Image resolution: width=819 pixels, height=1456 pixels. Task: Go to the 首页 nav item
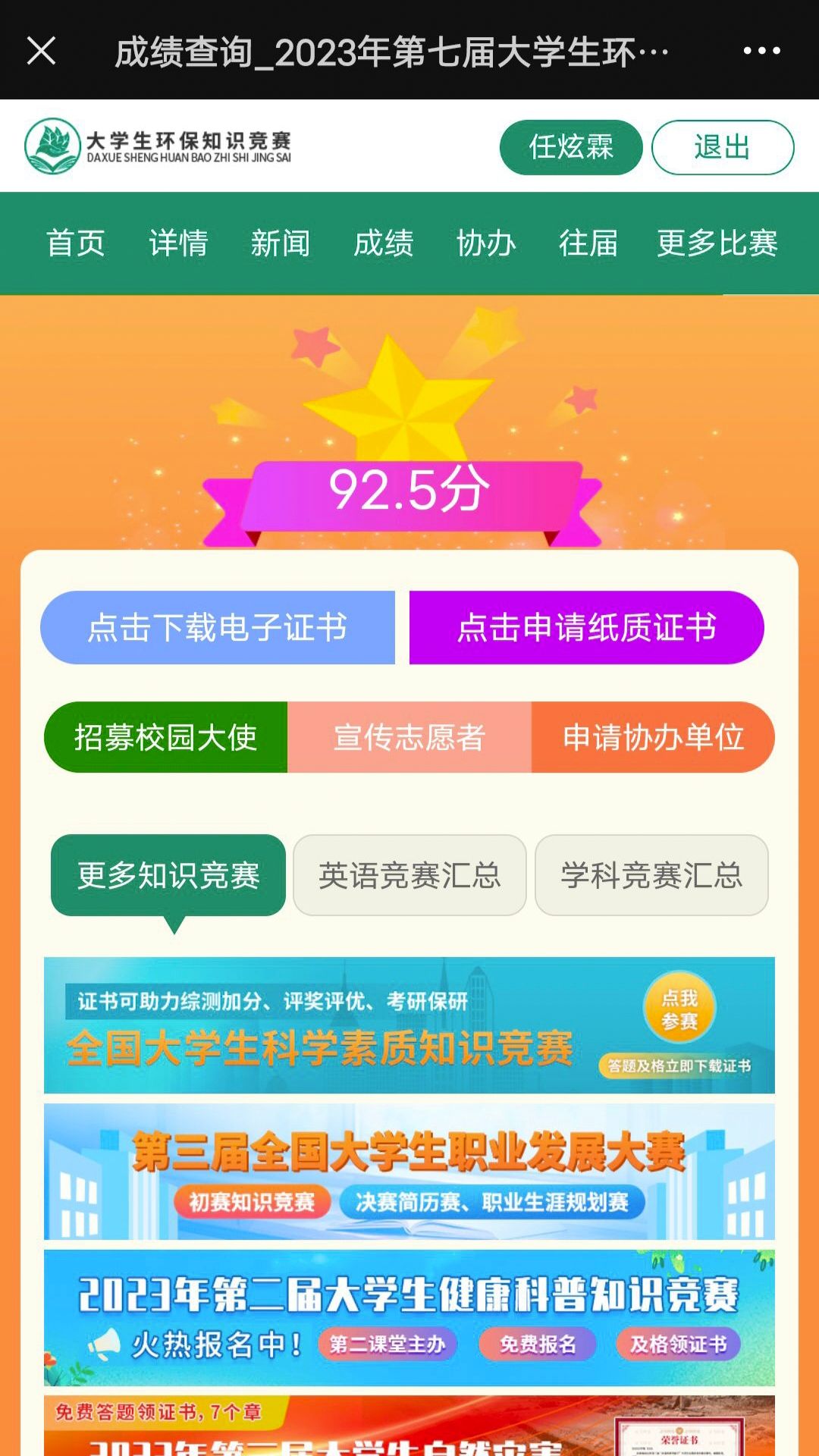point(76,243)
